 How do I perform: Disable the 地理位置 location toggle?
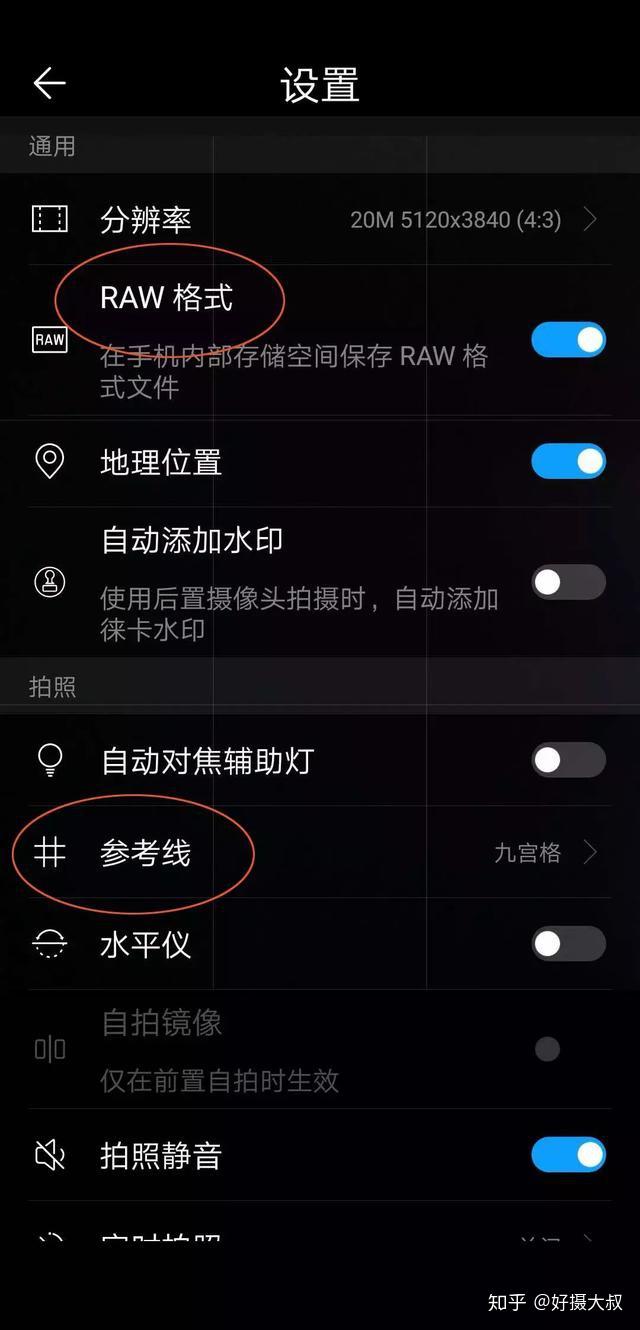[568, 461]
